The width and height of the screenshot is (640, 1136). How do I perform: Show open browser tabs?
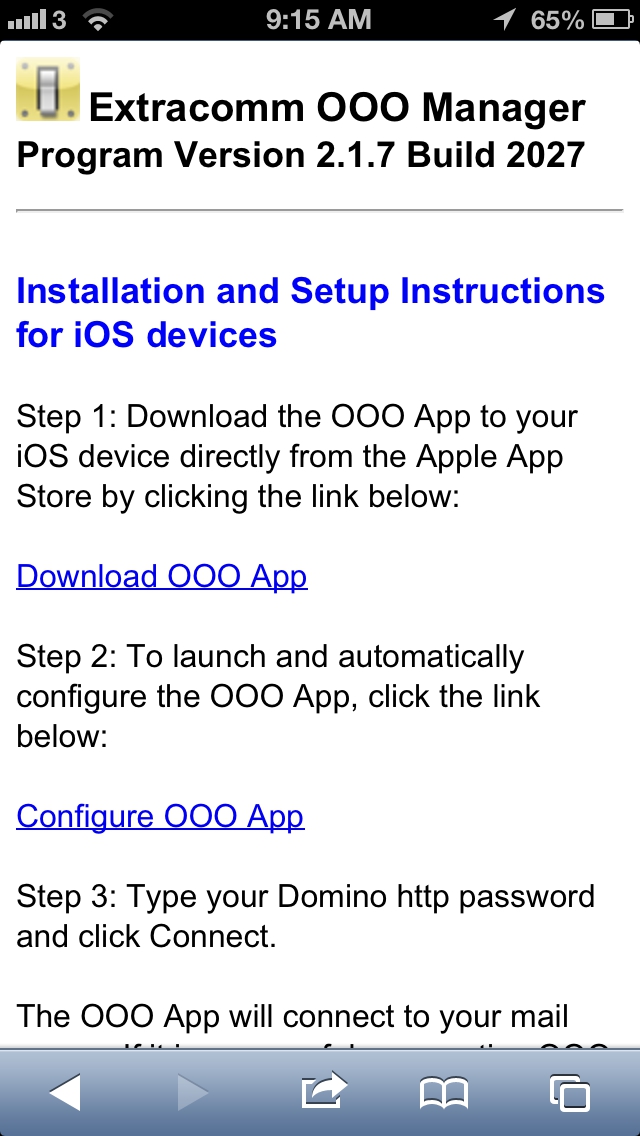point(570,1093)
